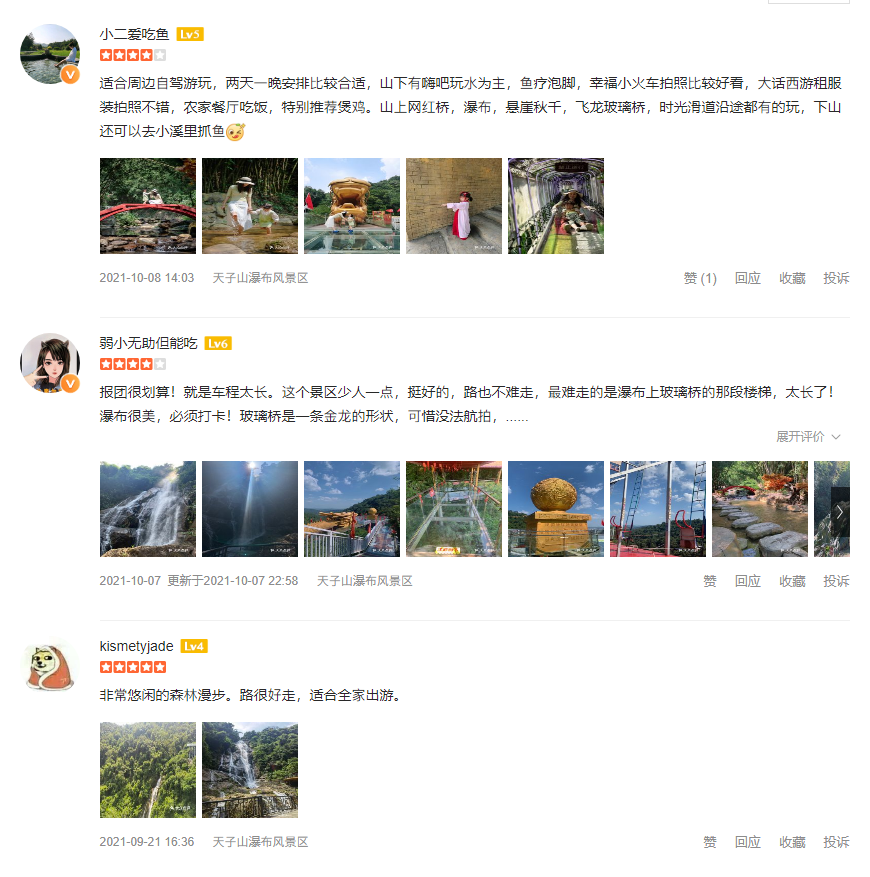Reply to 小二爱吃鱼's review via 回应
Screen dimensions: 870x877
click(x=747, y=279)
